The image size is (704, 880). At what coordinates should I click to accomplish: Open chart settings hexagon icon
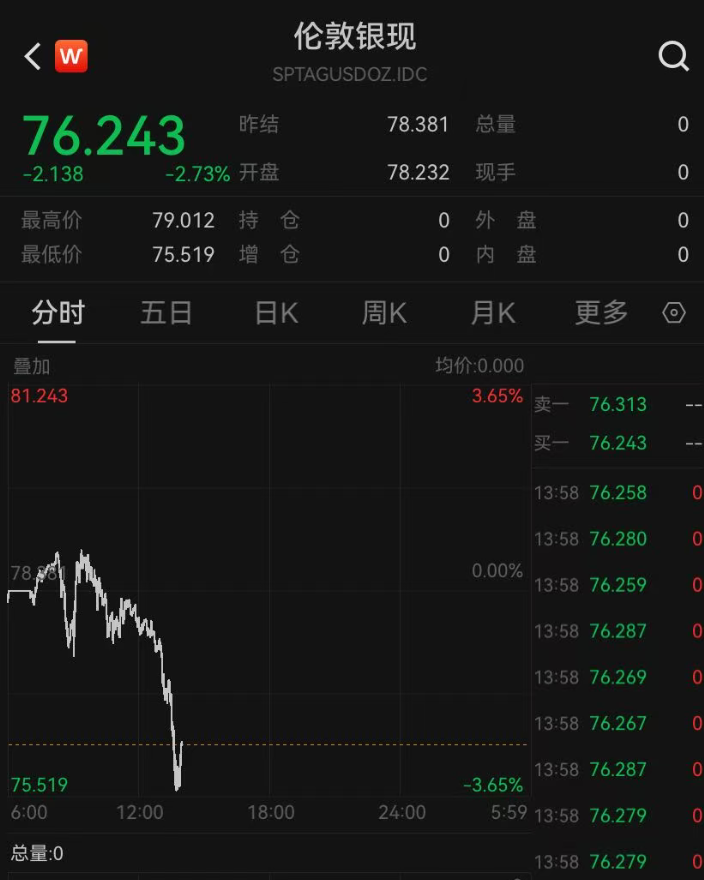coord(674,313)
